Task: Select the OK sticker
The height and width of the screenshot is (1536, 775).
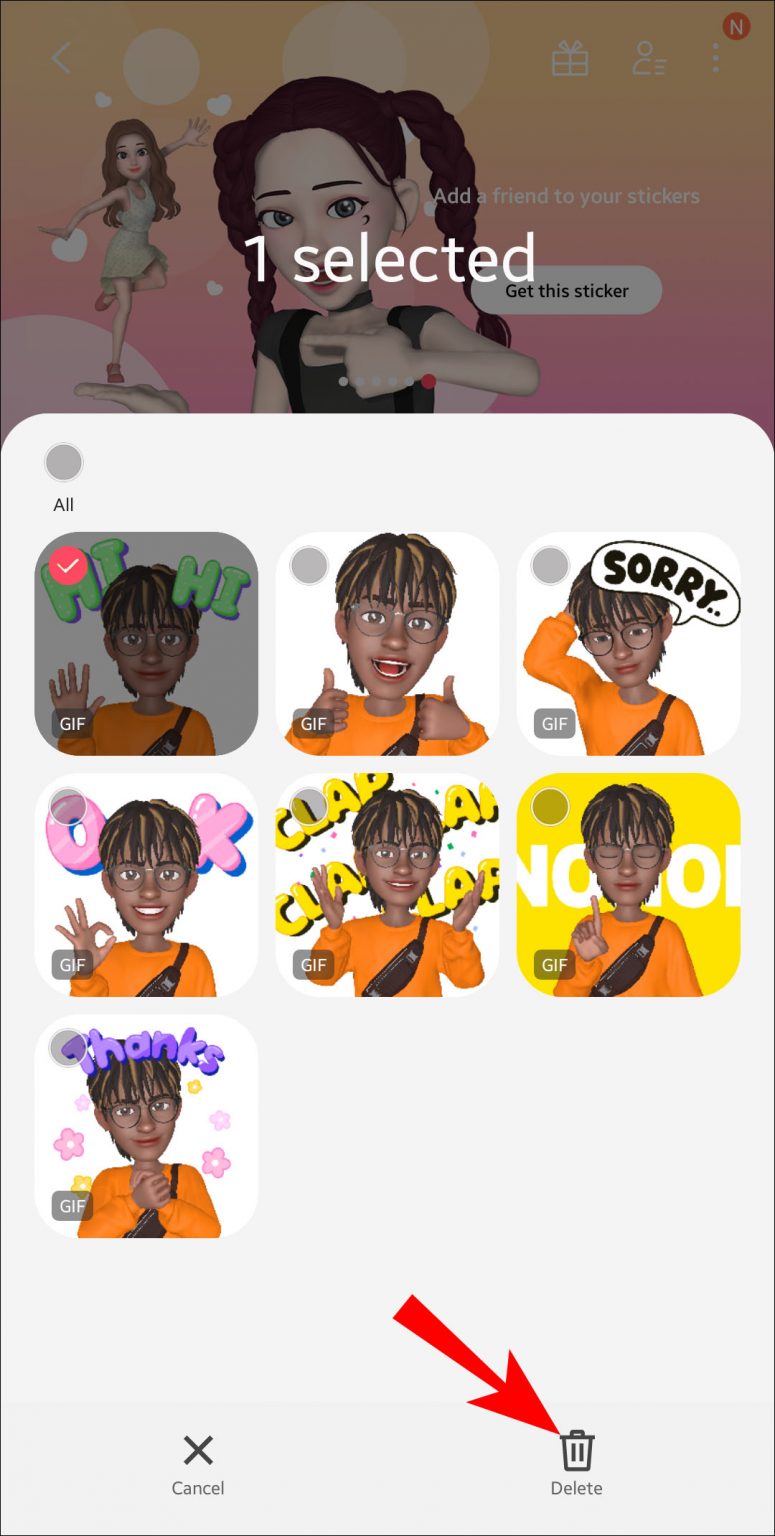Action: [67, 807]
